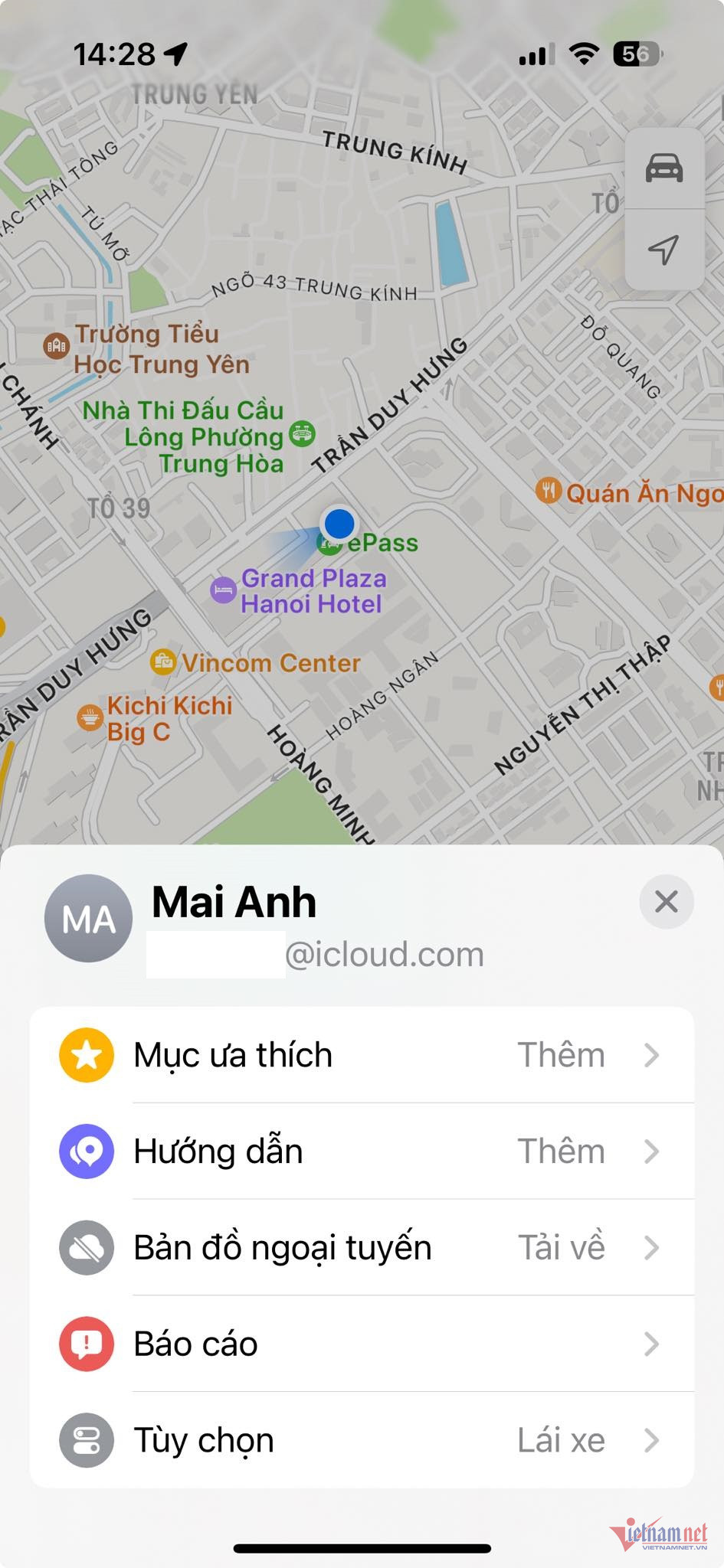Open Bản đồ ngoại tuyến to download maps

pyautogui.click(x=362, y=1248)
